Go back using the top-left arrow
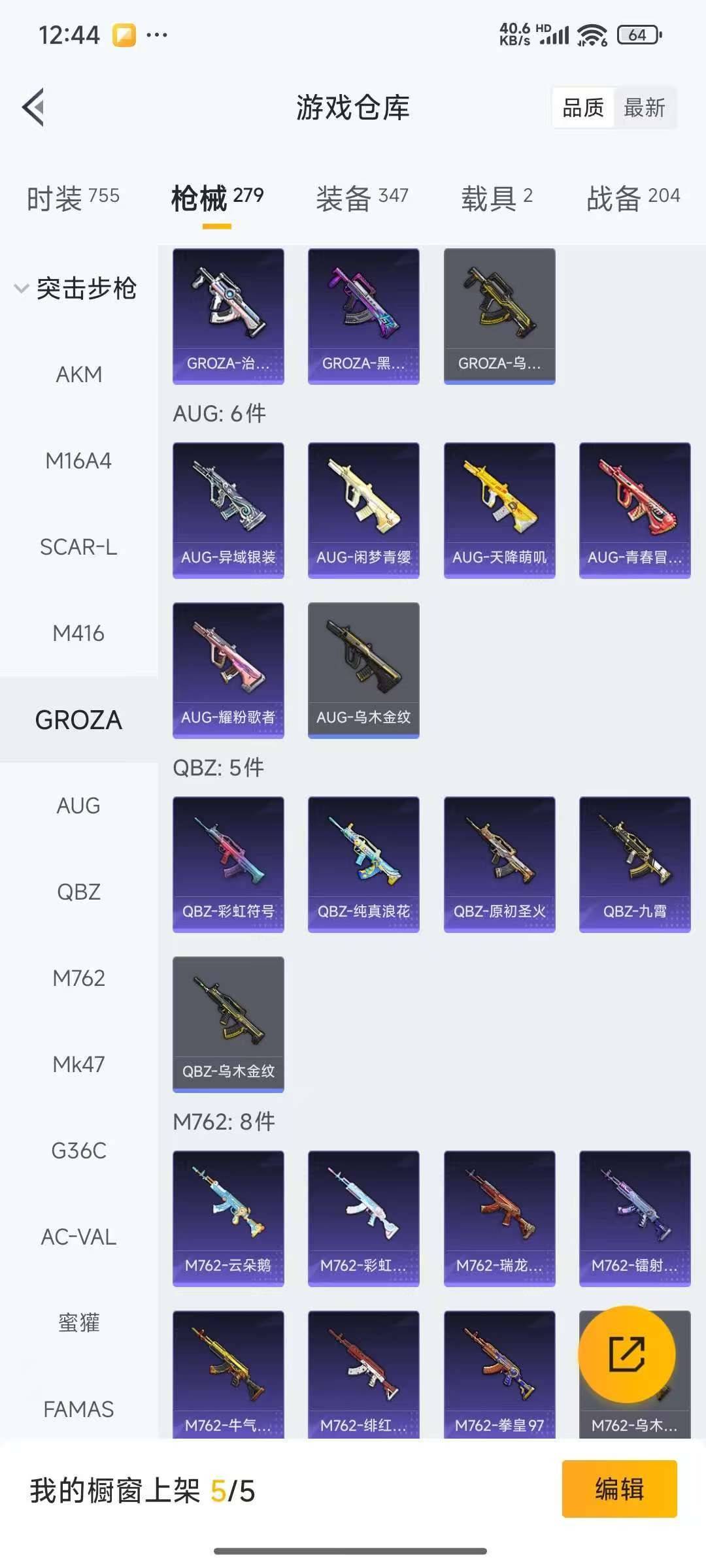Screen dimensions: 706x1568 34,107
